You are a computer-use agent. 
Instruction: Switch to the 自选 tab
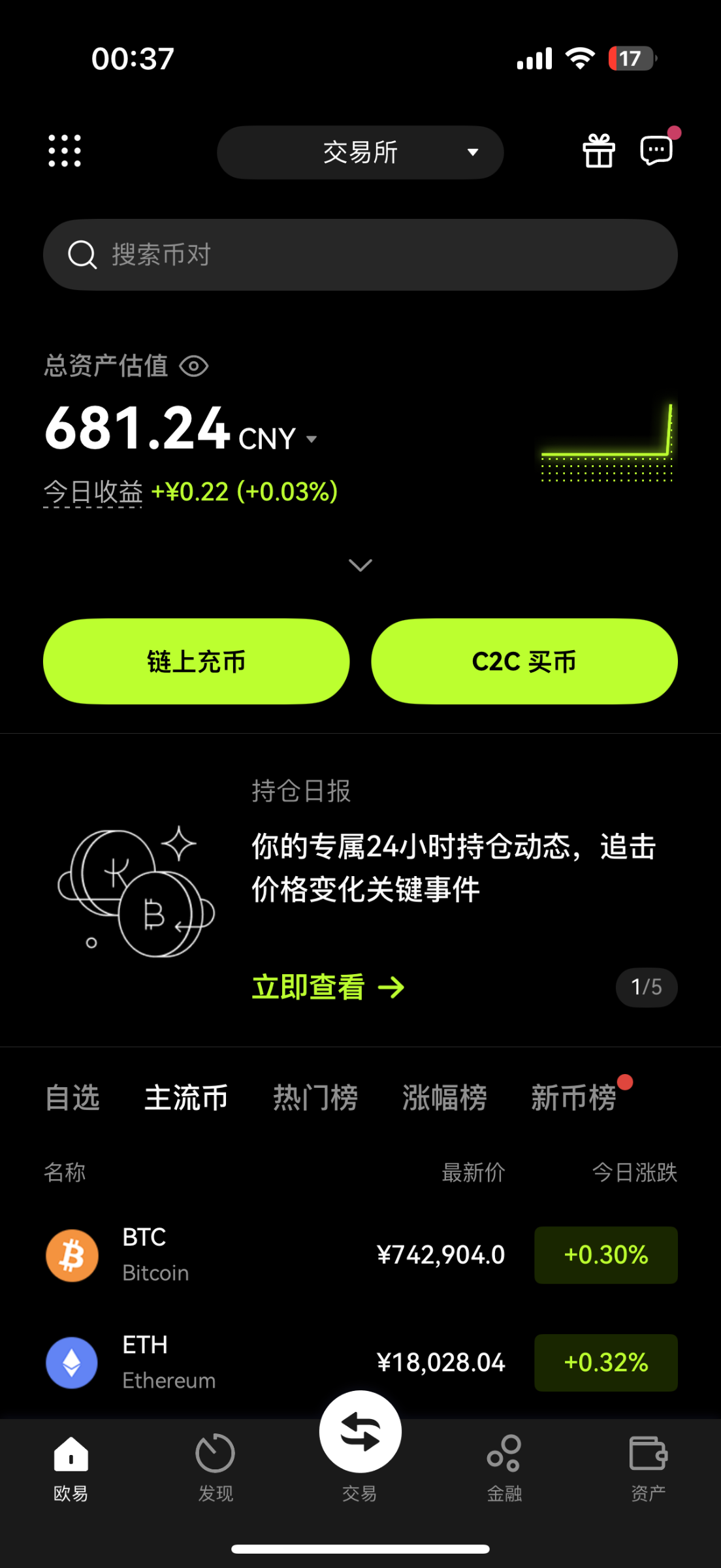point(72,1098)
